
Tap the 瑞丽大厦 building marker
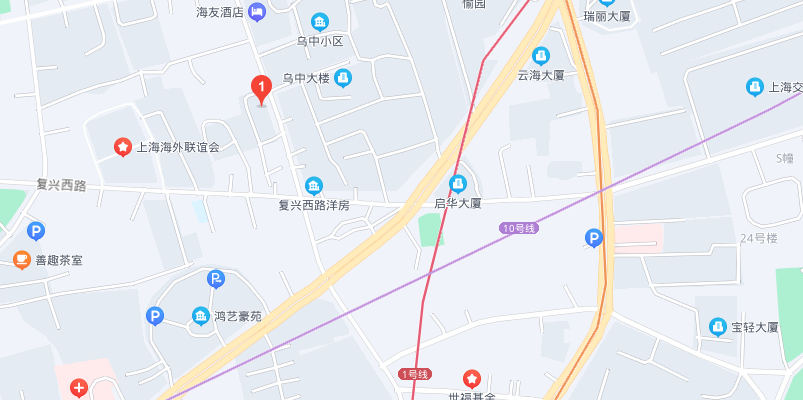[x=606, y=3]
